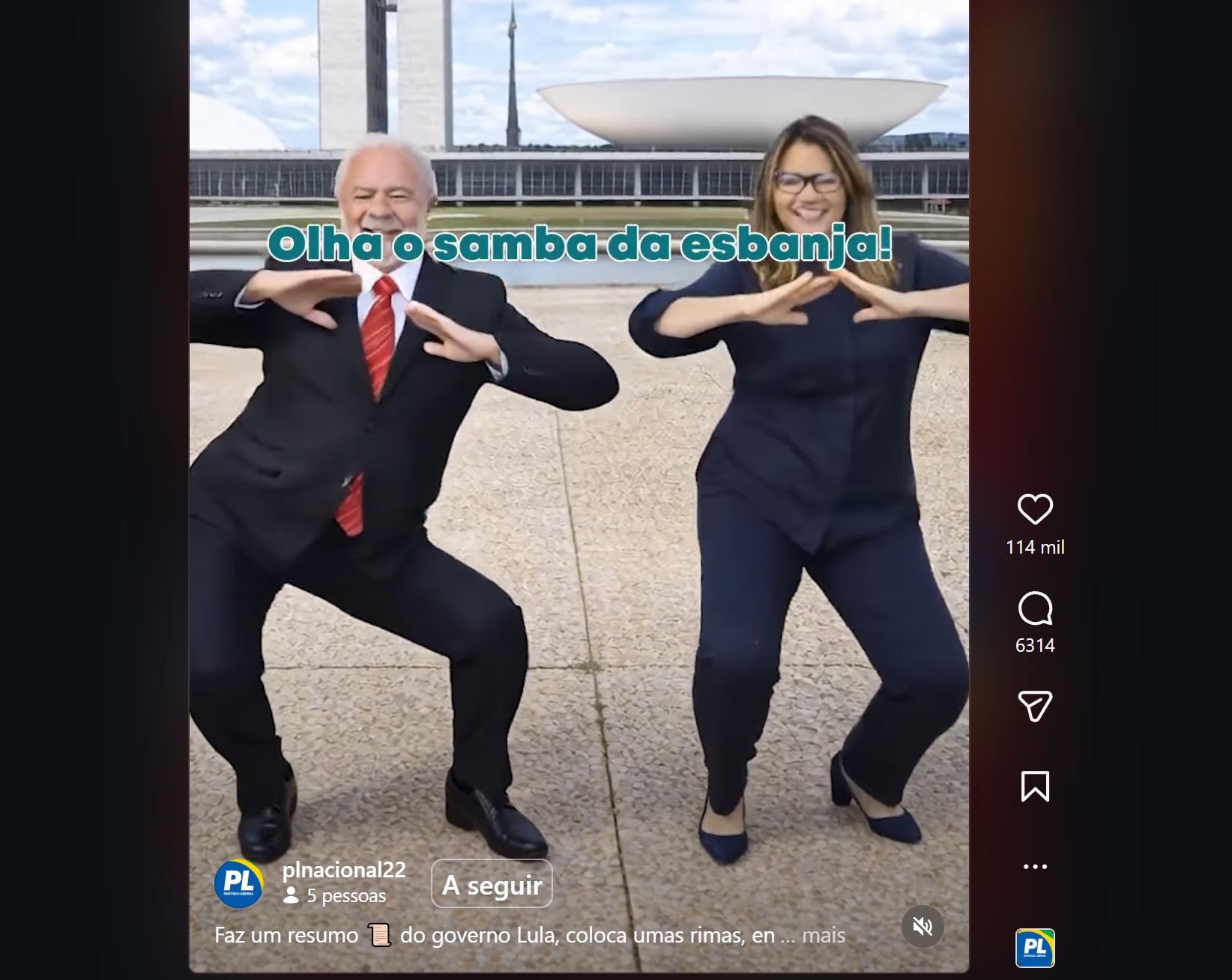1232x980 pixels.
Task: Share this reel via the paper plane icon
Action: (1035, 706)
